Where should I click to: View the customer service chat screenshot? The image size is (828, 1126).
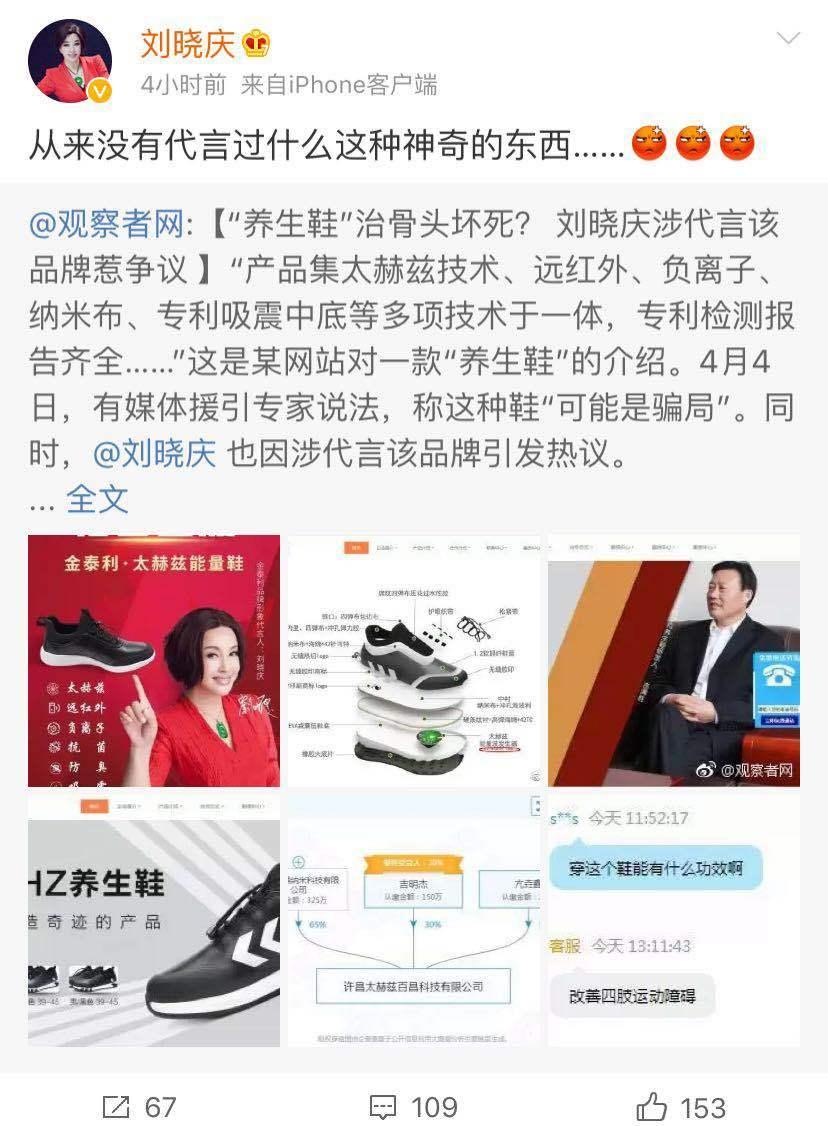click(x=673, y=920)
